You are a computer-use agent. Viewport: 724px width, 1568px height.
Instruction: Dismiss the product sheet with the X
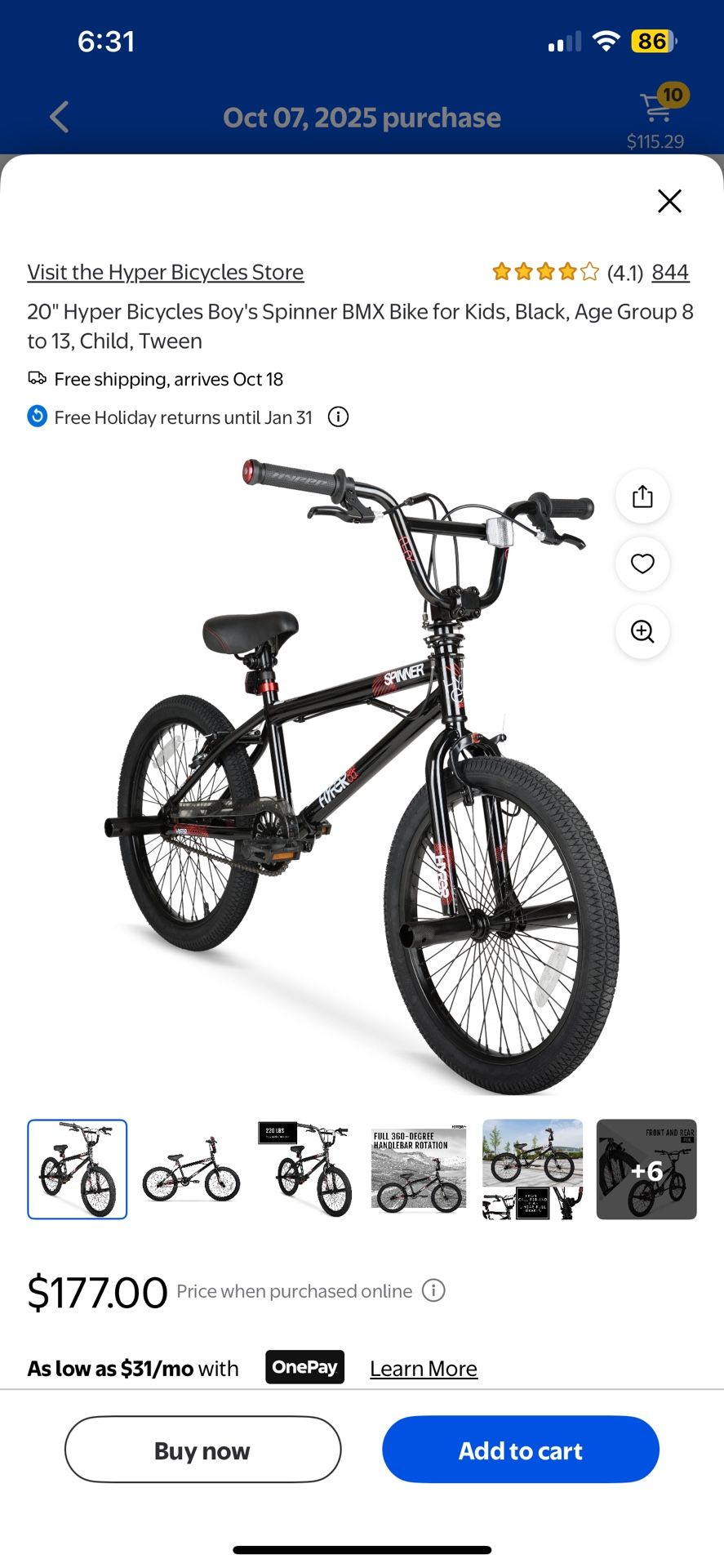[x=669, y=201]
